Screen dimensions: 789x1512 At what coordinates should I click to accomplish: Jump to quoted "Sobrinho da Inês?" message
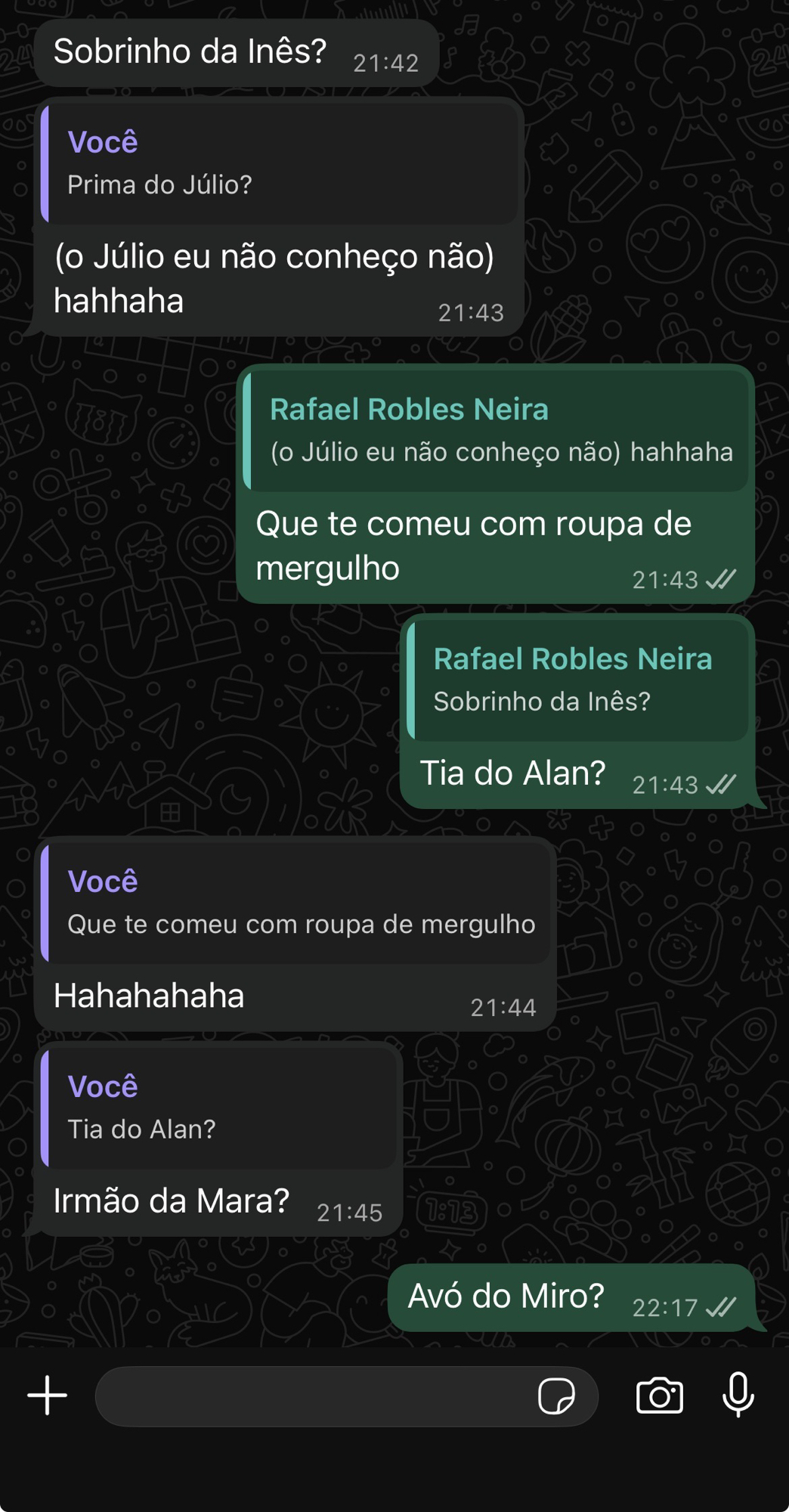(577, 680)
